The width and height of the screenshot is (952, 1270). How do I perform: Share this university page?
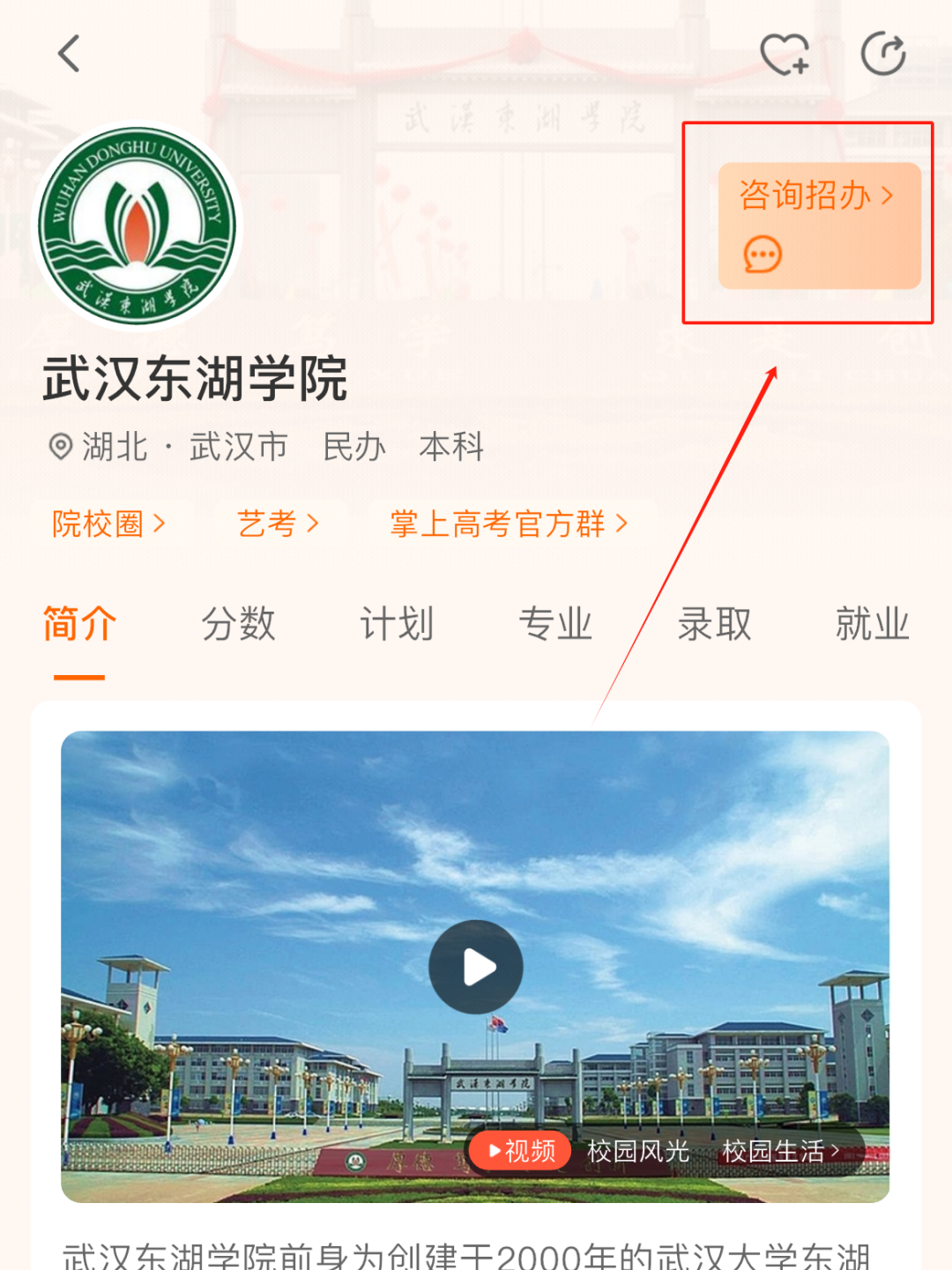(x=882, y=54)
